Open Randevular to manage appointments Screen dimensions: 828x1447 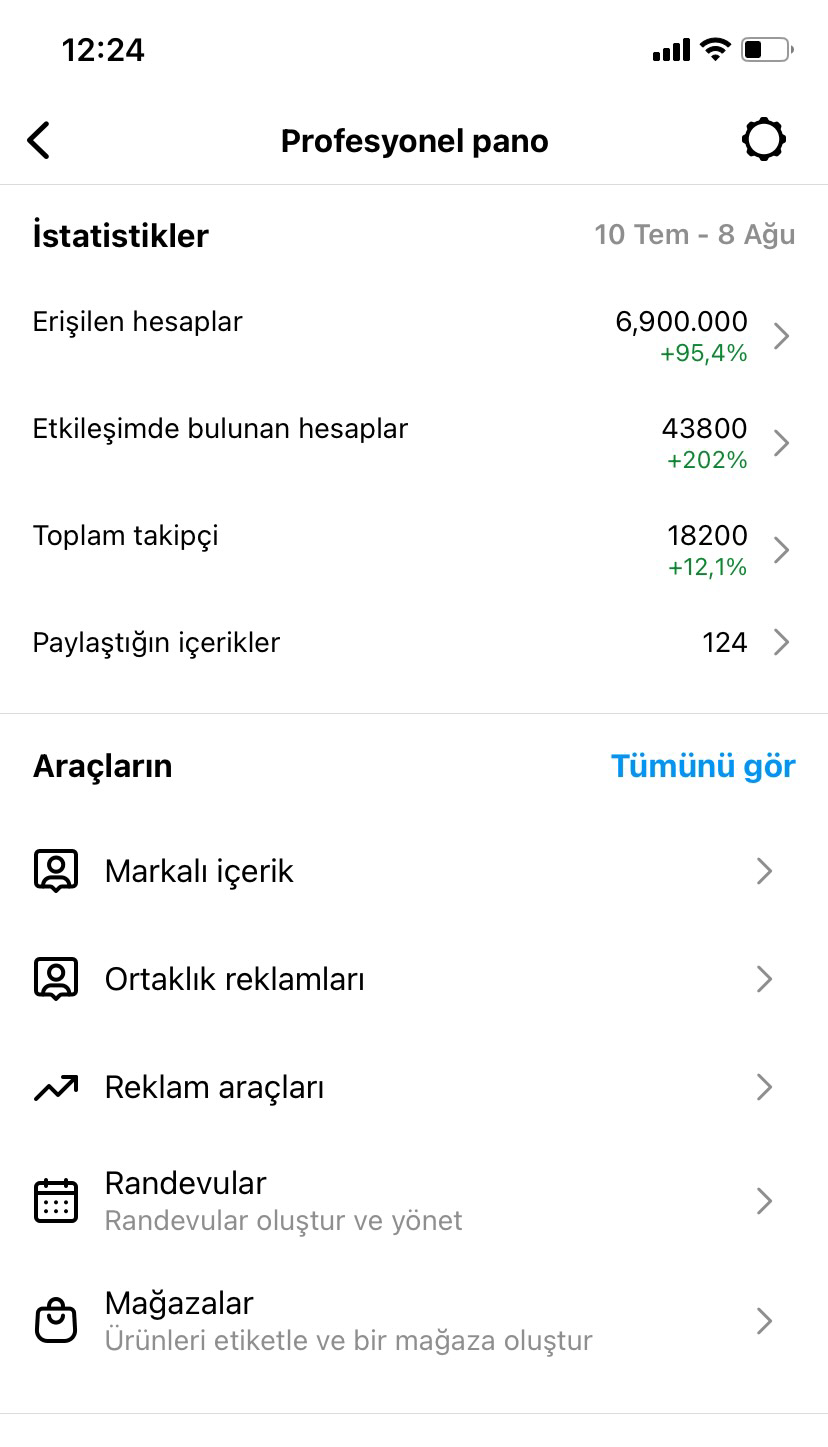pyautogui.click(x=414, y=1200)
